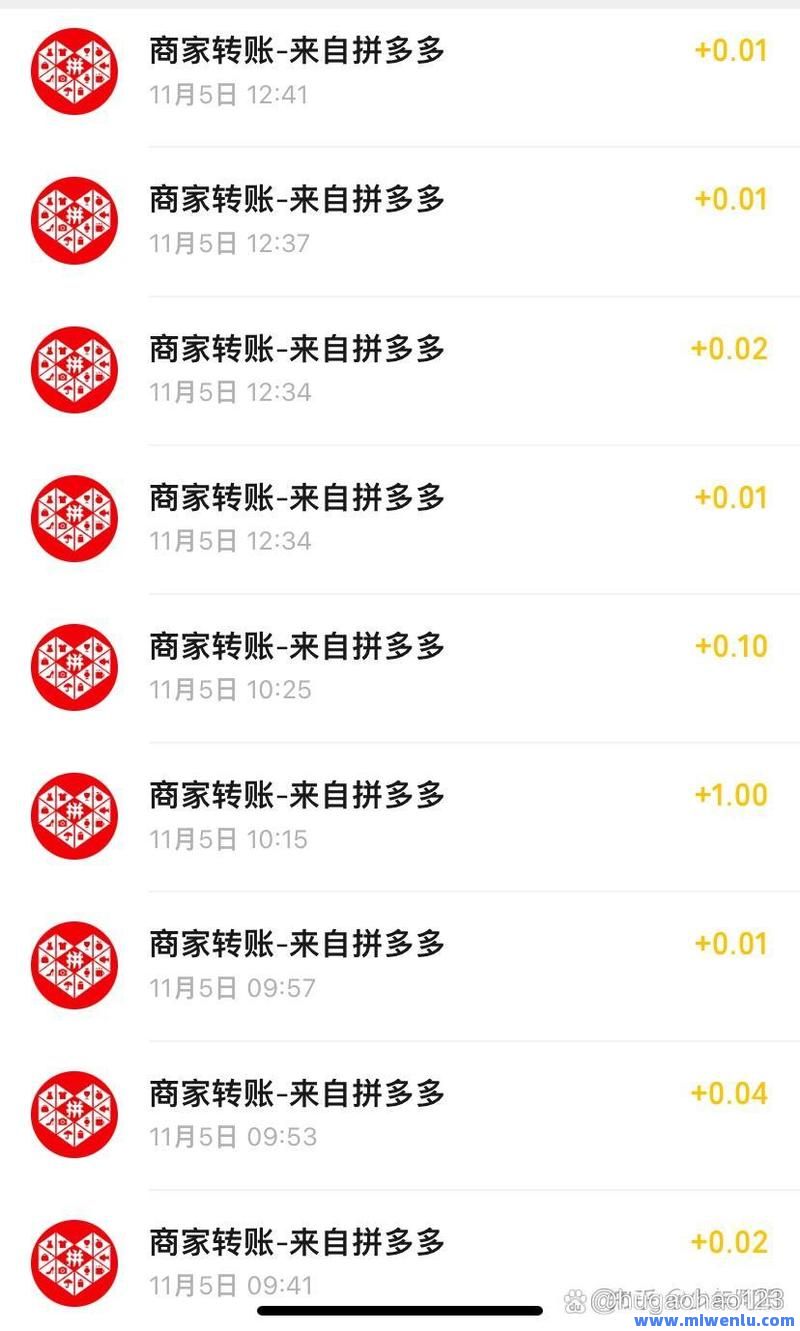Open the +0.10 transfer from 10:25
Screen dimensions: 800x1331
point(400,667)
